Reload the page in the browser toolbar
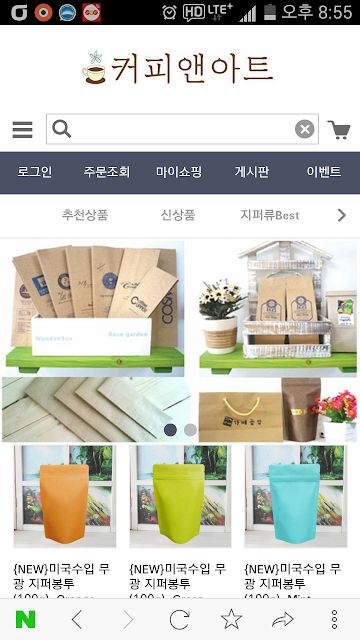The width and height of the screenshot is (360, 640). point(180,620)
